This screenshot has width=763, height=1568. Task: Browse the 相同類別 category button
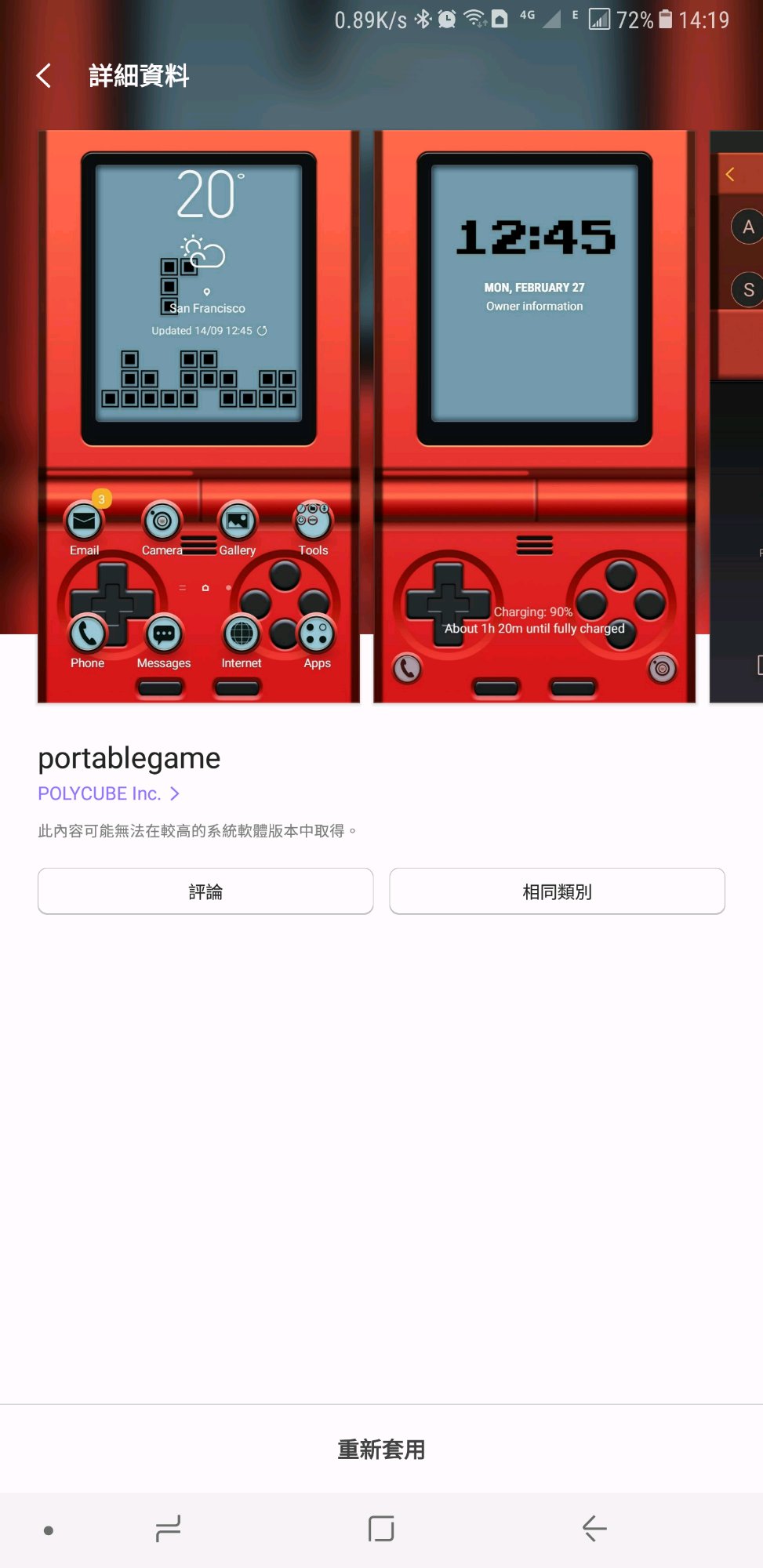coord(557,891)
